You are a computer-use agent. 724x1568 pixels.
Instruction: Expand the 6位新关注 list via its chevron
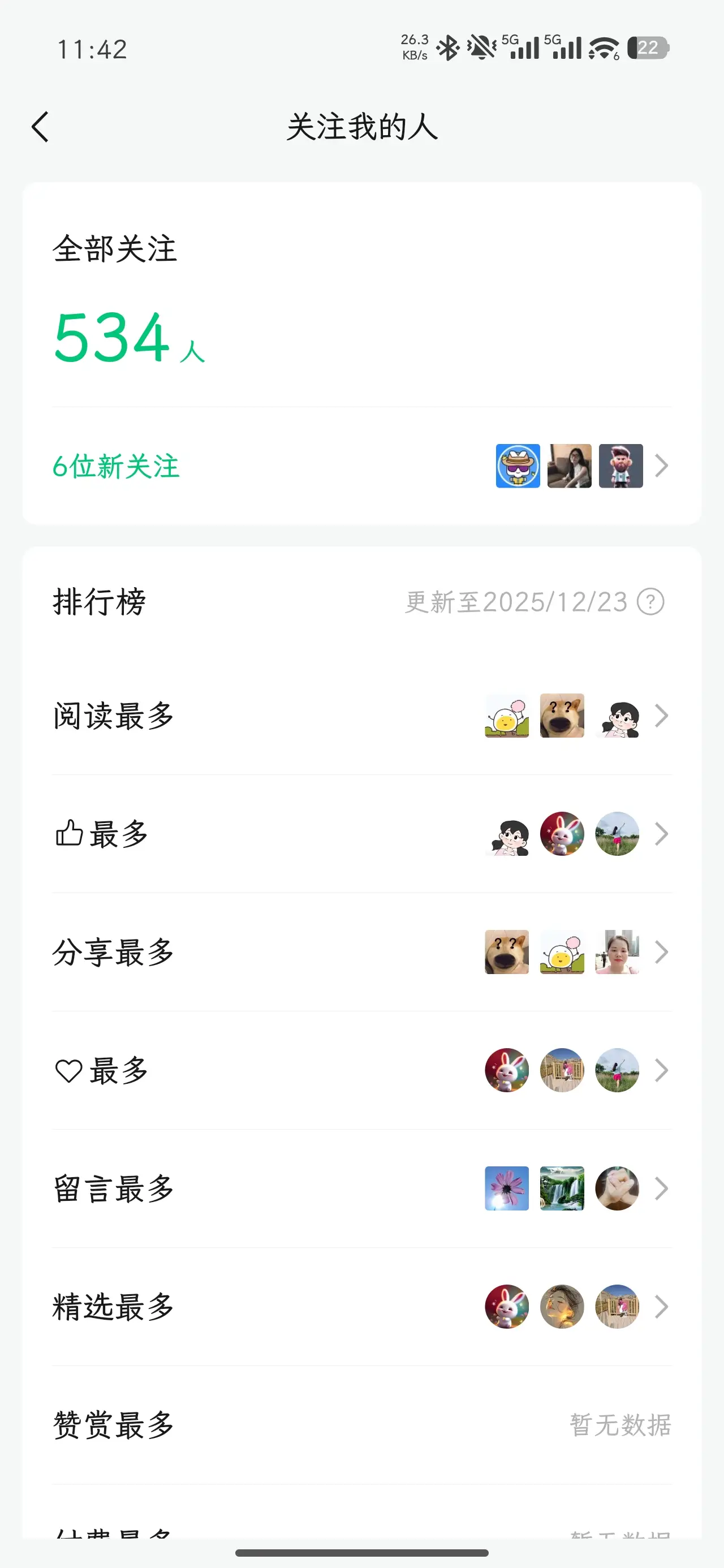tap(661, 466)
